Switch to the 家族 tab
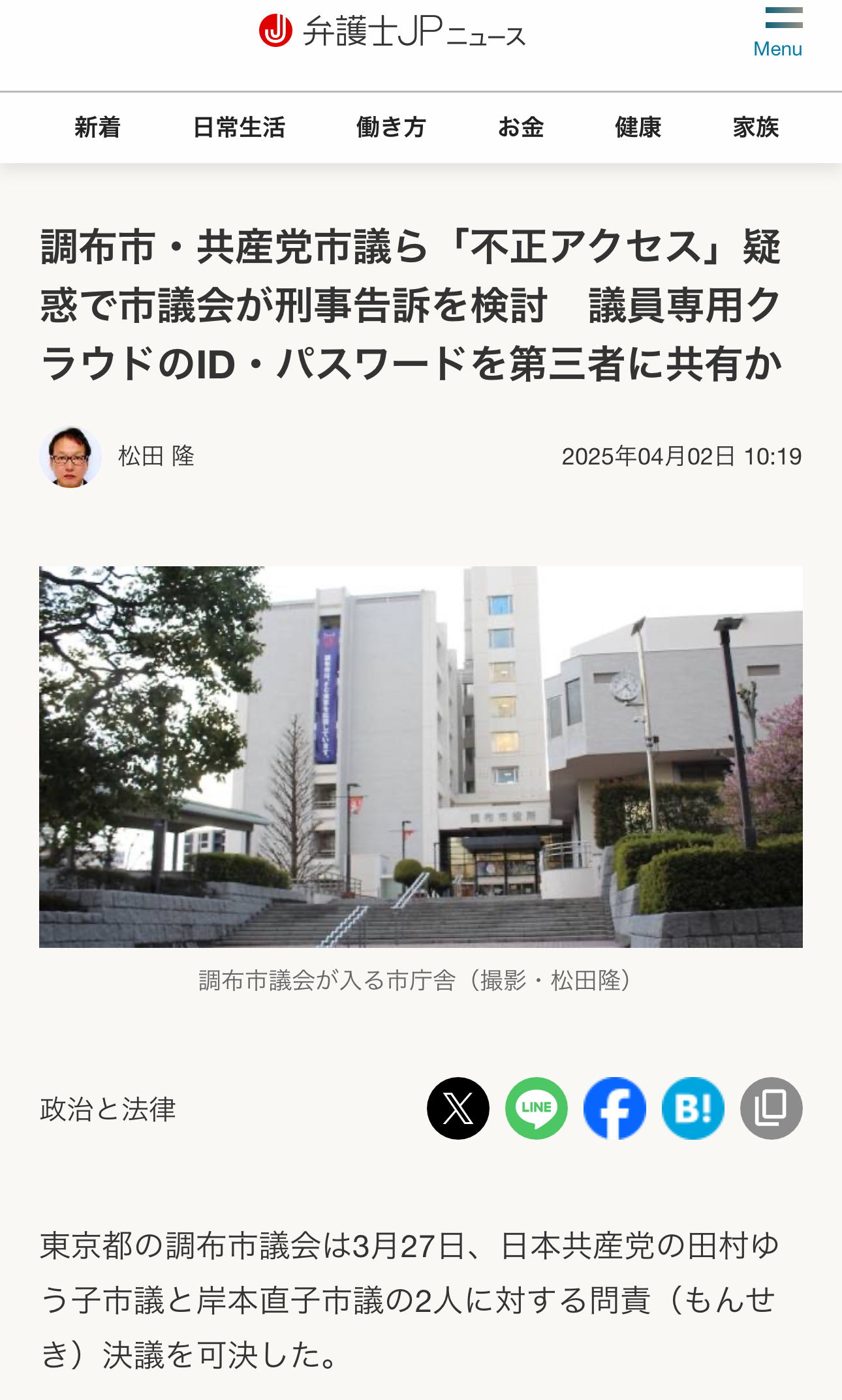 coord(755,127)
